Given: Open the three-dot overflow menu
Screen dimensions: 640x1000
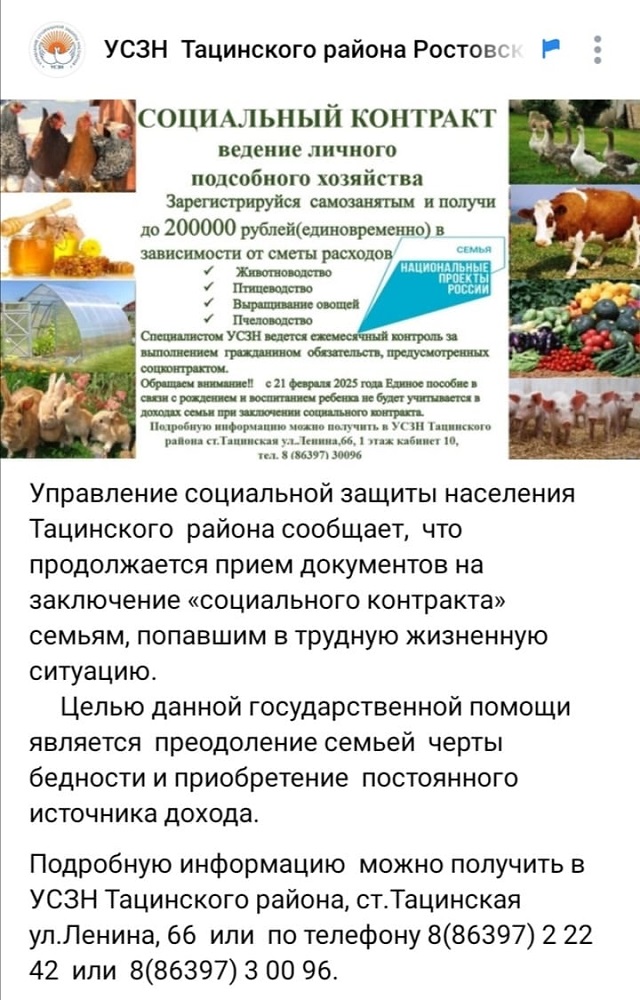Looking at the screenshot, I should click(598, 49).
